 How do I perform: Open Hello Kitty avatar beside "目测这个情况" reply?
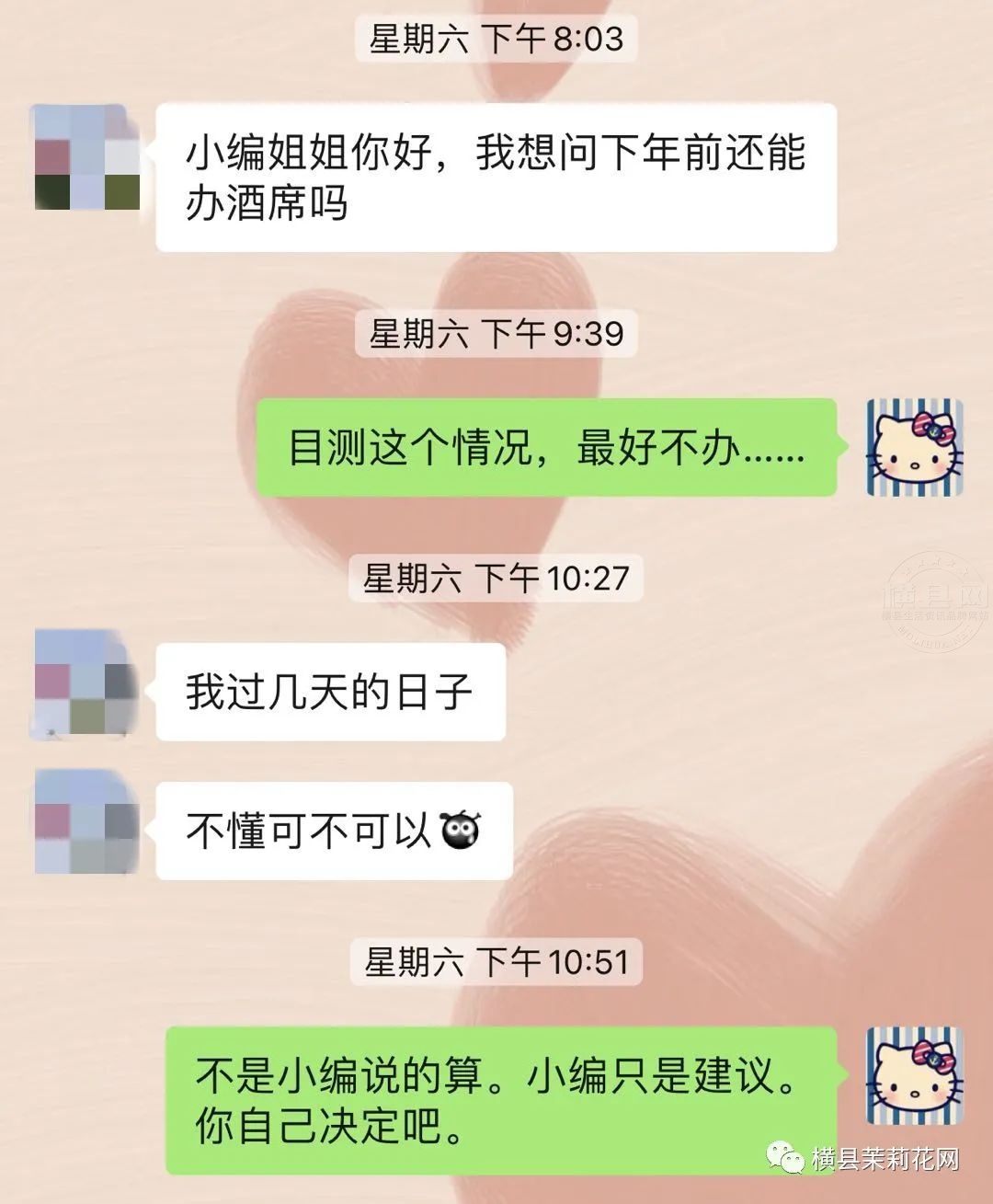coord(915,447)
